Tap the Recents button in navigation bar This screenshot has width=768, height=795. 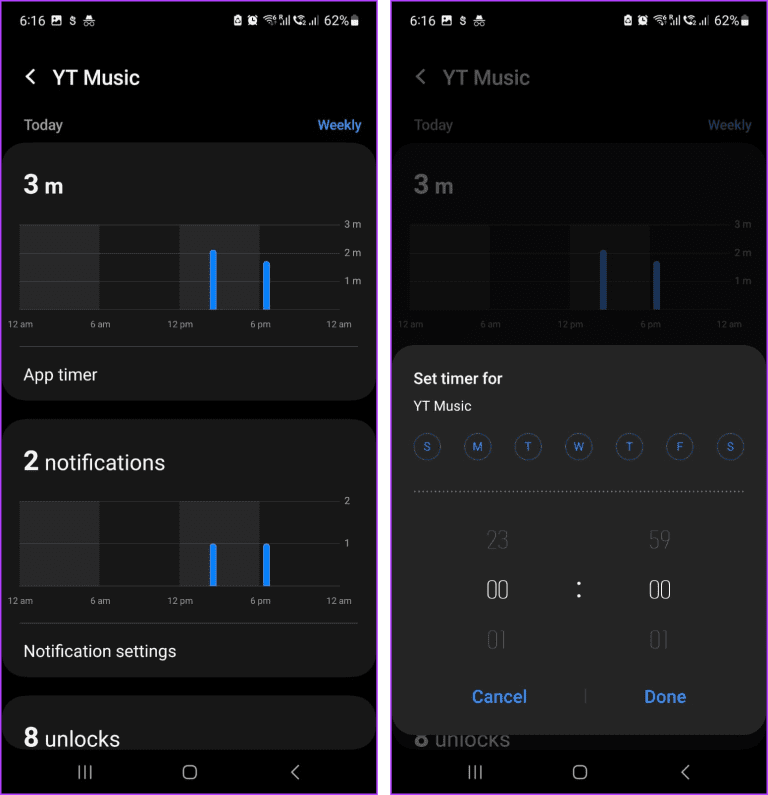click(85, 772)
